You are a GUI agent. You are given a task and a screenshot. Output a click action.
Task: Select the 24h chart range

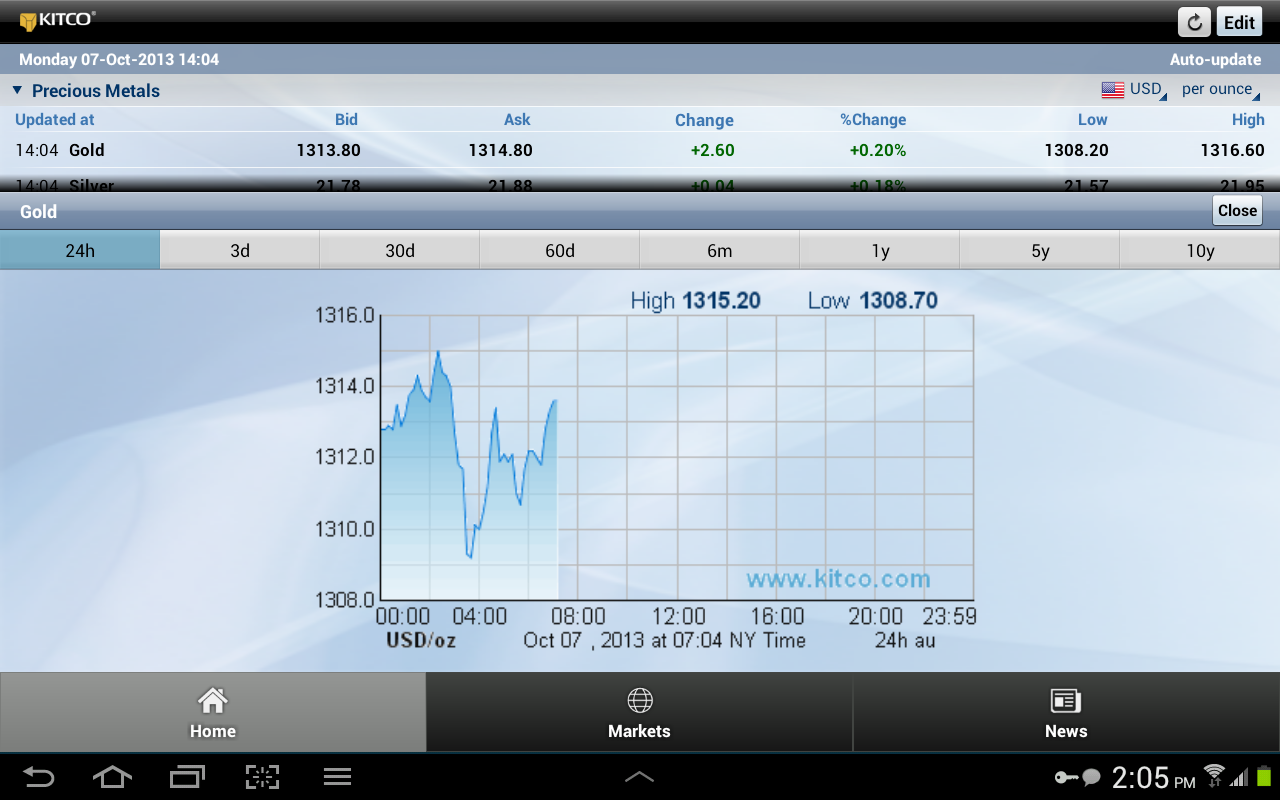pyautogui.click(x=80, y=250)
